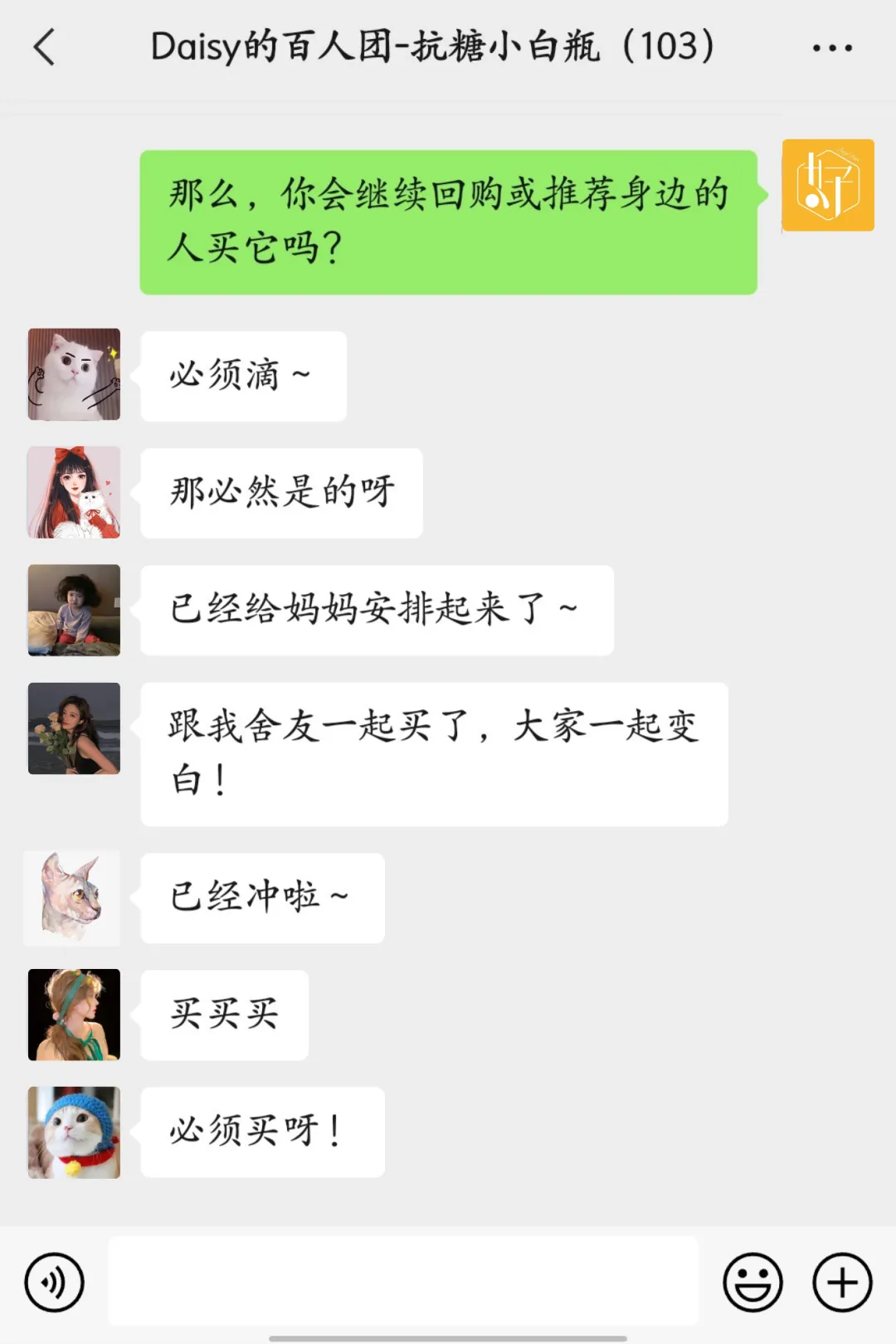The image size is (896, 1344).
Task: Switch to voice message input
Action: click(x=55, y=1283)
